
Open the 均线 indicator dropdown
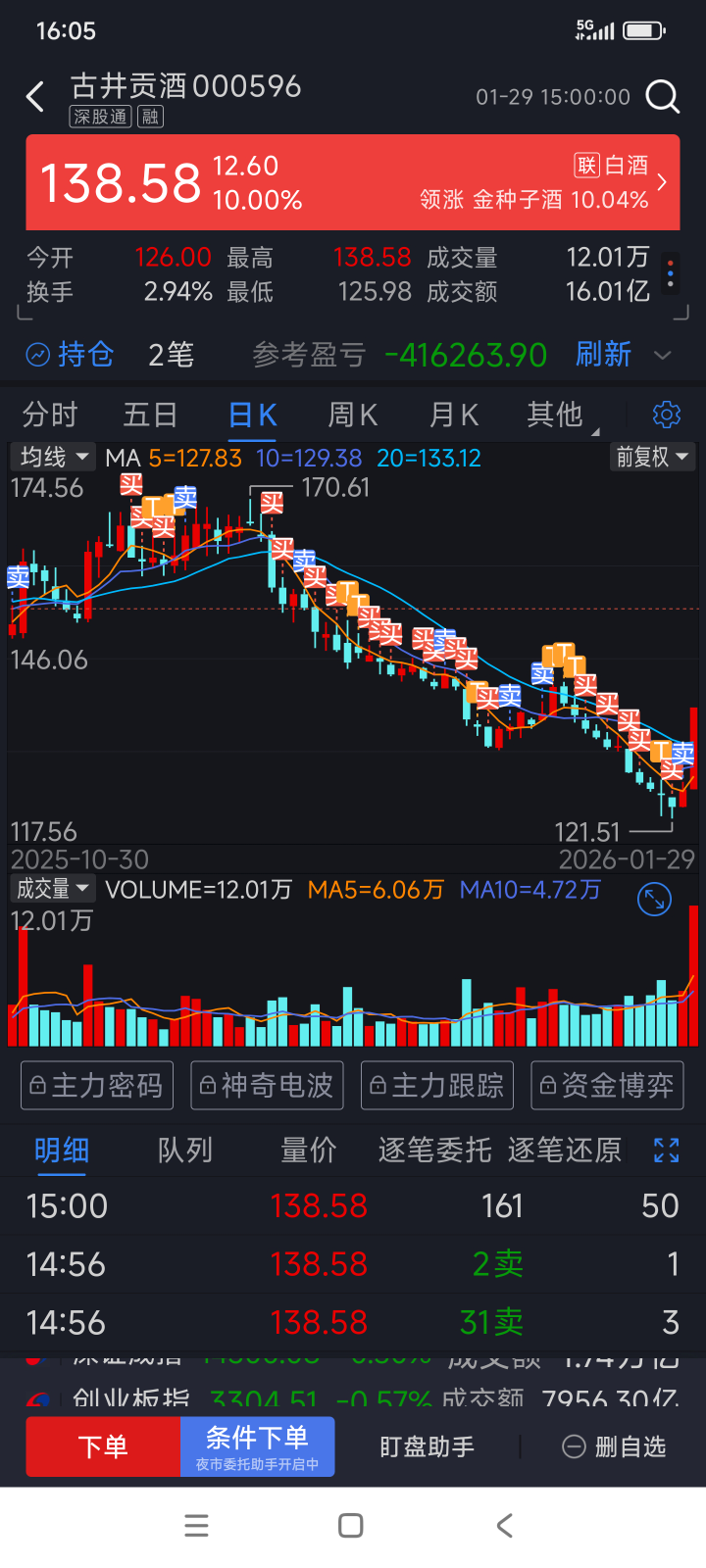click(x=53, y=457)
